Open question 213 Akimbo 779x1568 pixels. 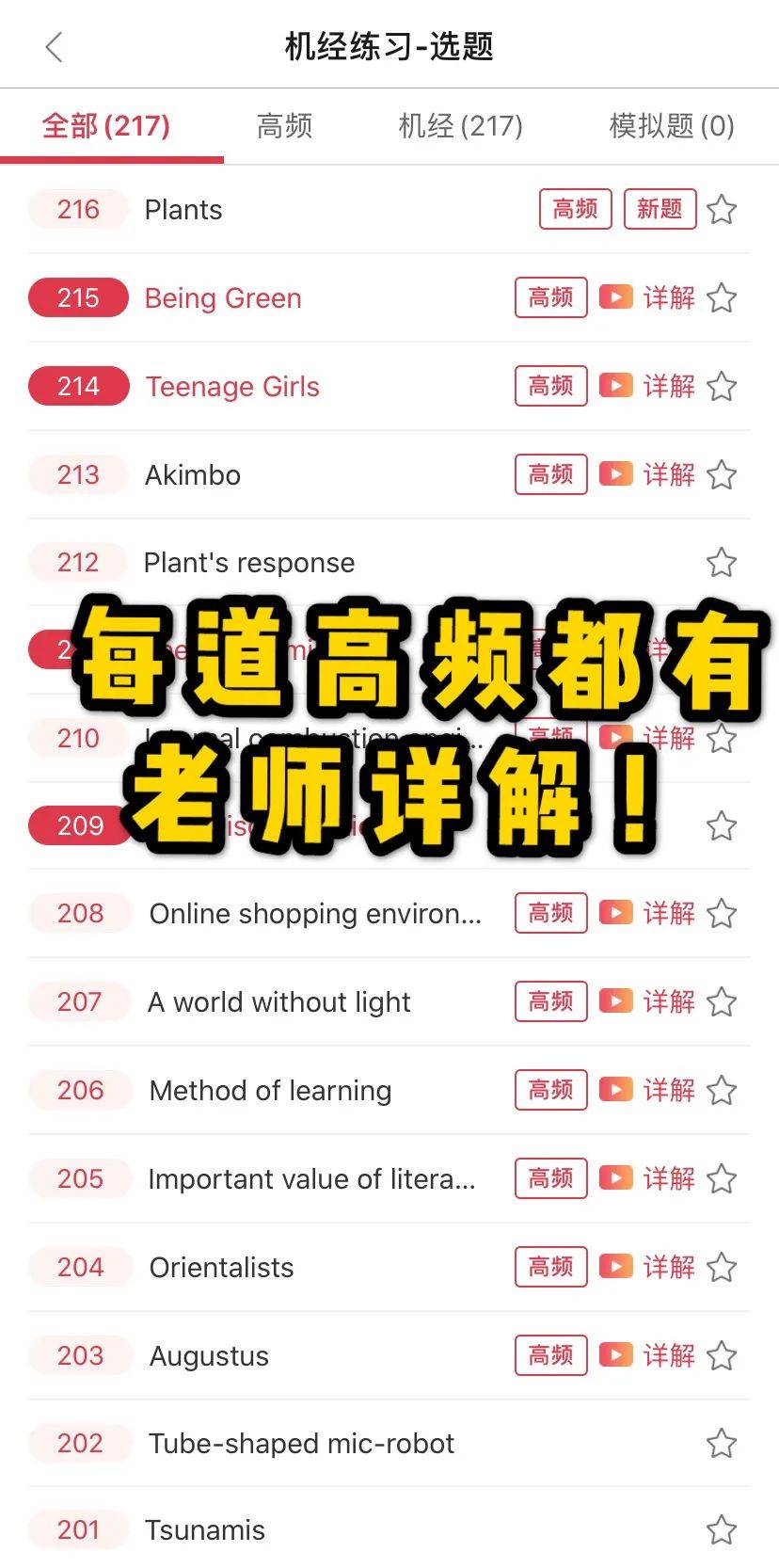click(193, 475)
